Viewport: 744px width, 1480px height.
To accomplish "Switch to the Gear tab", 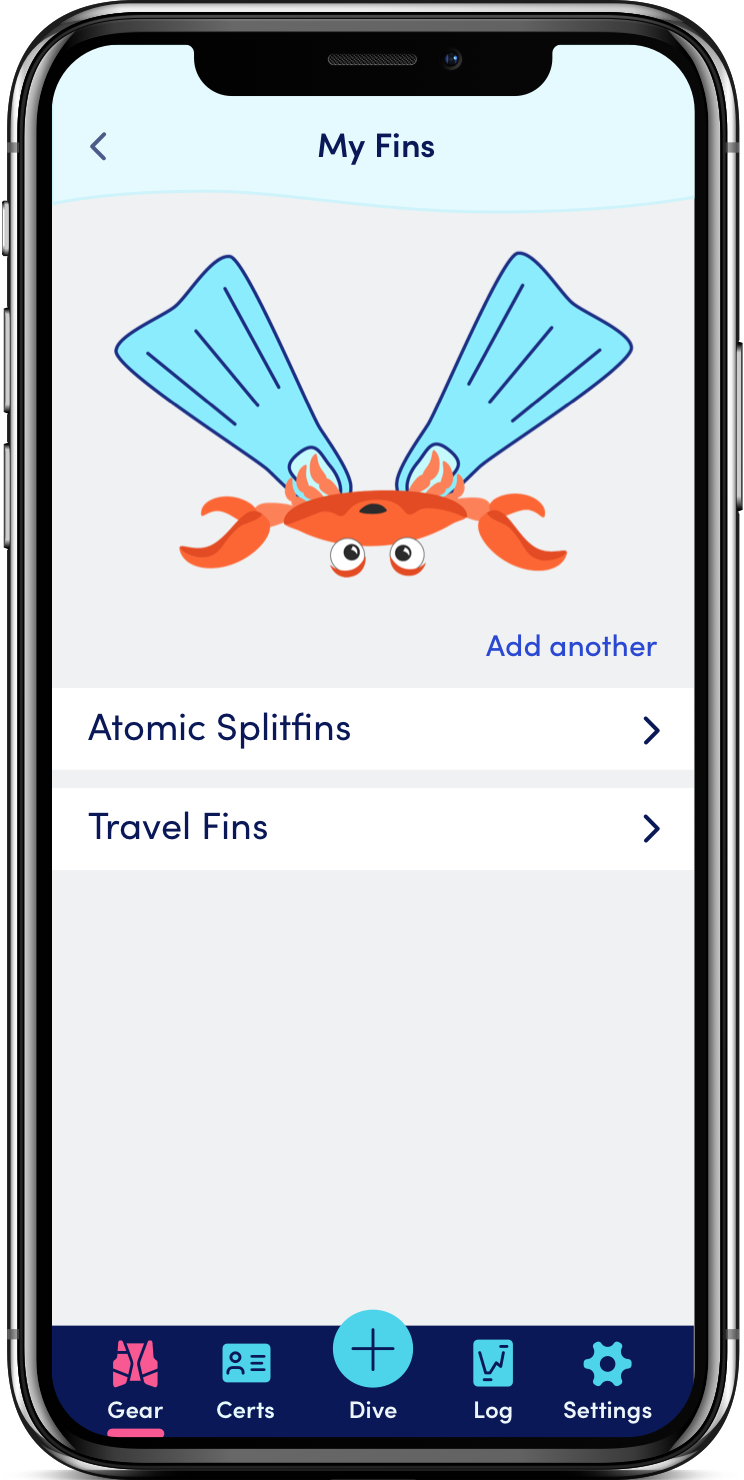I will point(135,1380).
